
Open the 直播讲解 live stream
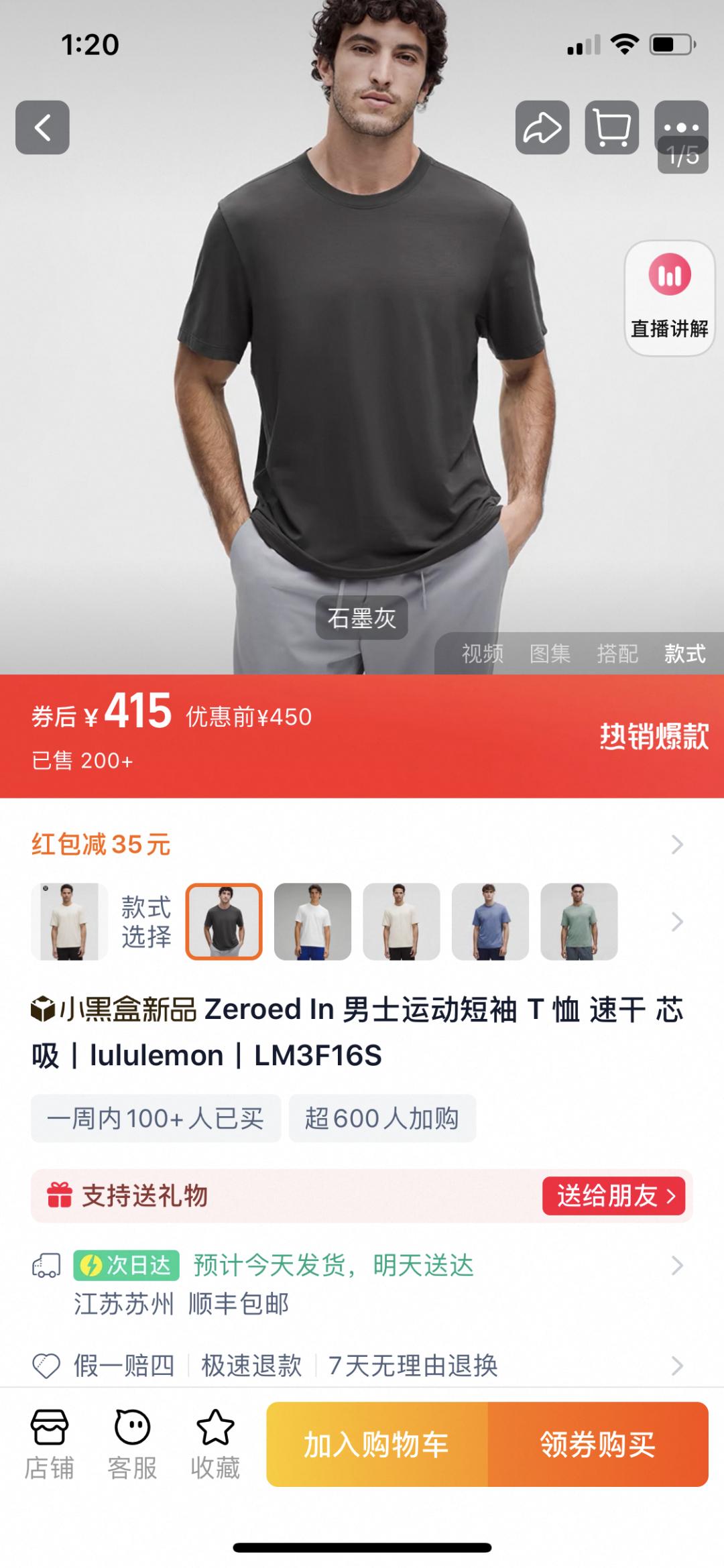[669, 298]
